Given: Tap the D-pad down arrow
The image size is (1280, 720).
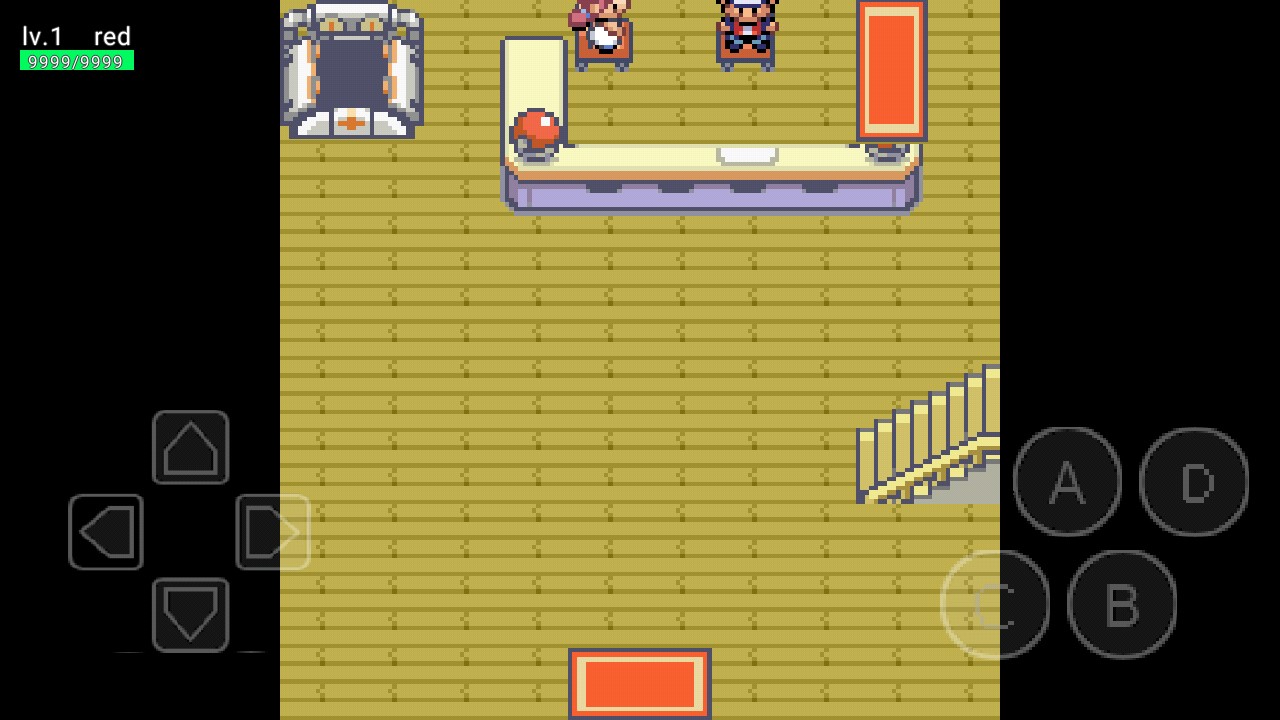Looking at the screenshot, I should pyautogui.click(x=190, y=614).
